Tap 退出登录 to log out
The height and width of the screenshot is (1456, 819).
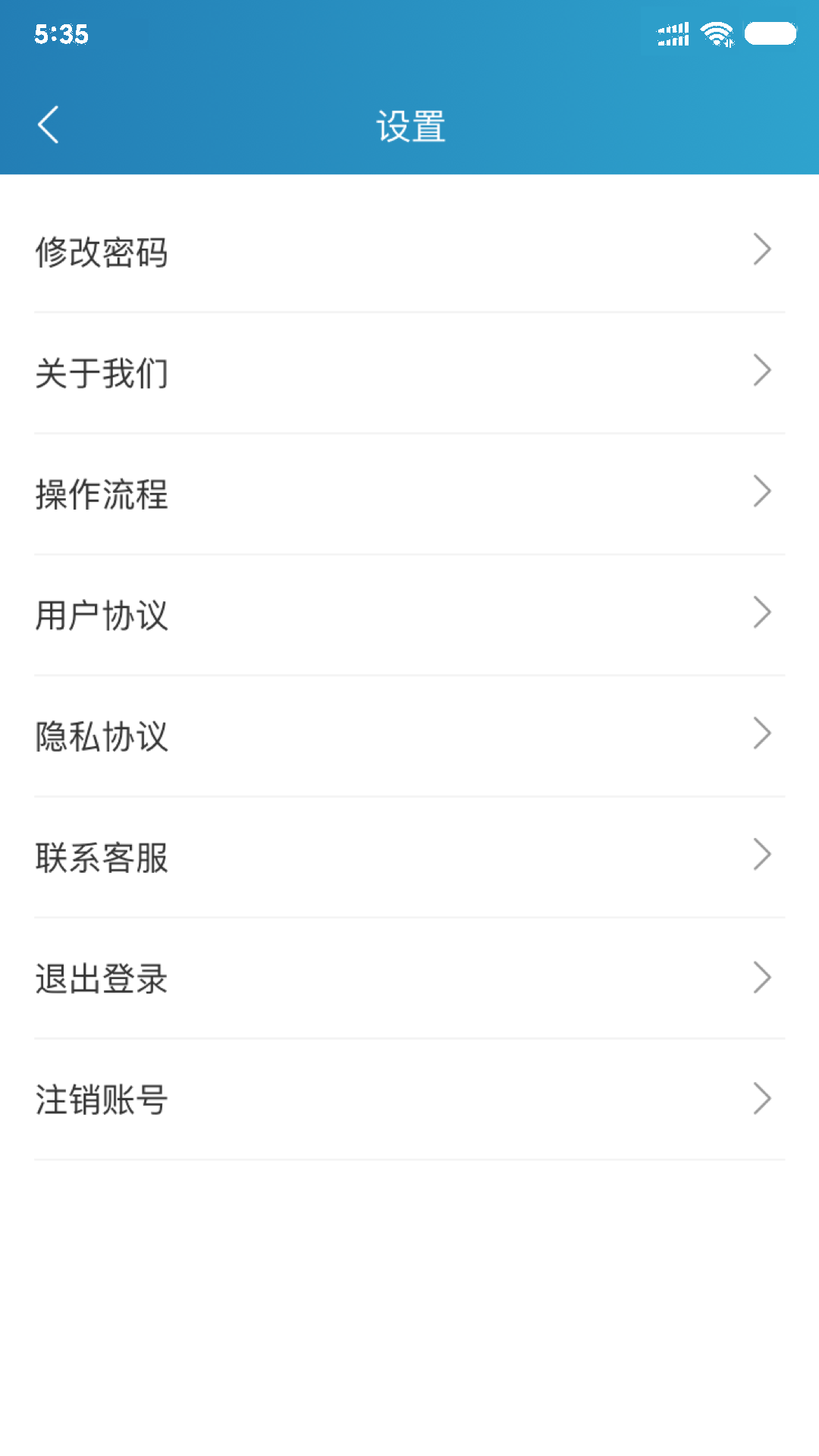(x=102, y=978)
